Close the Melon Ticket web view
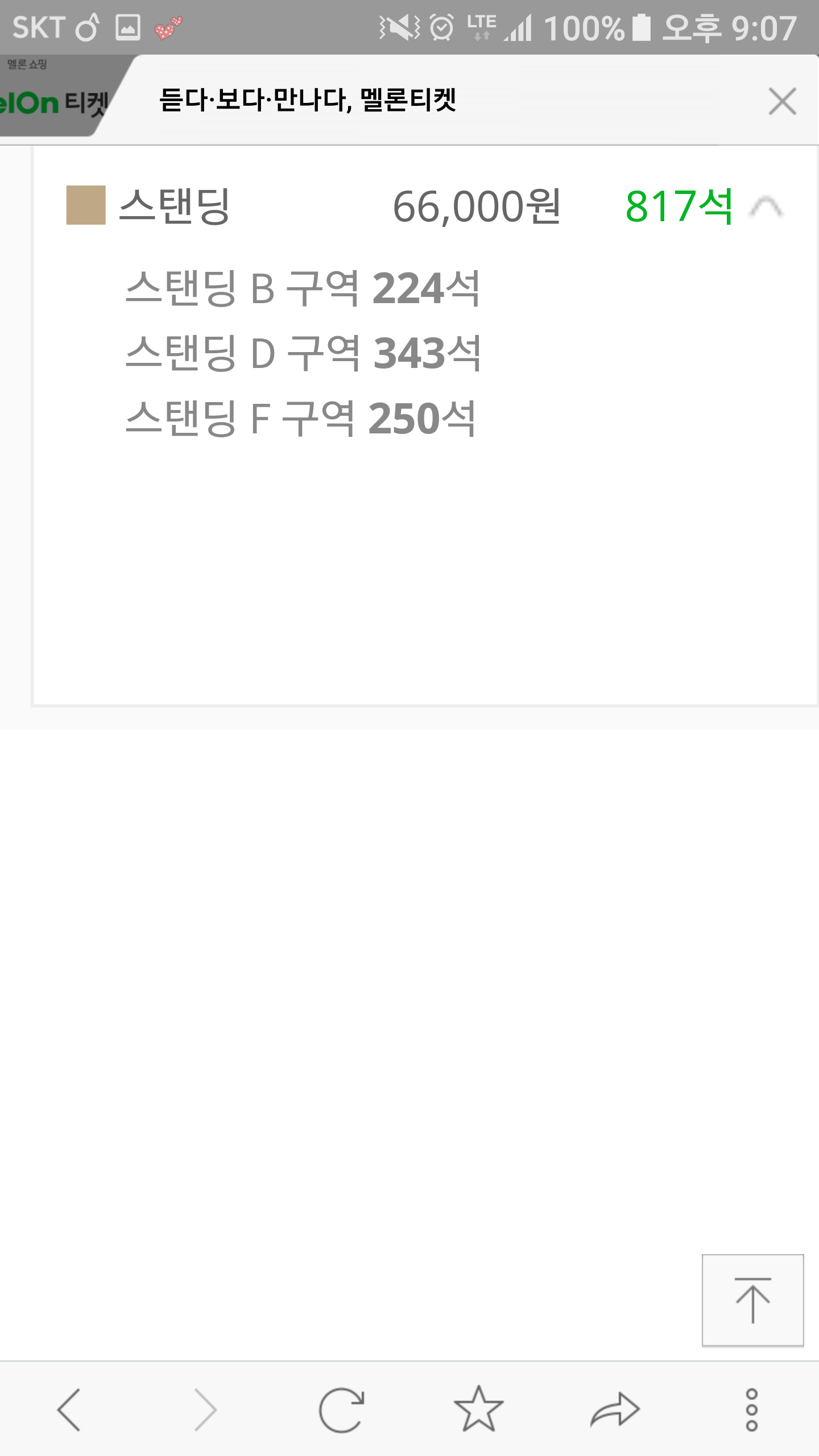The image size is (819, 1456). tap(782, 101)
